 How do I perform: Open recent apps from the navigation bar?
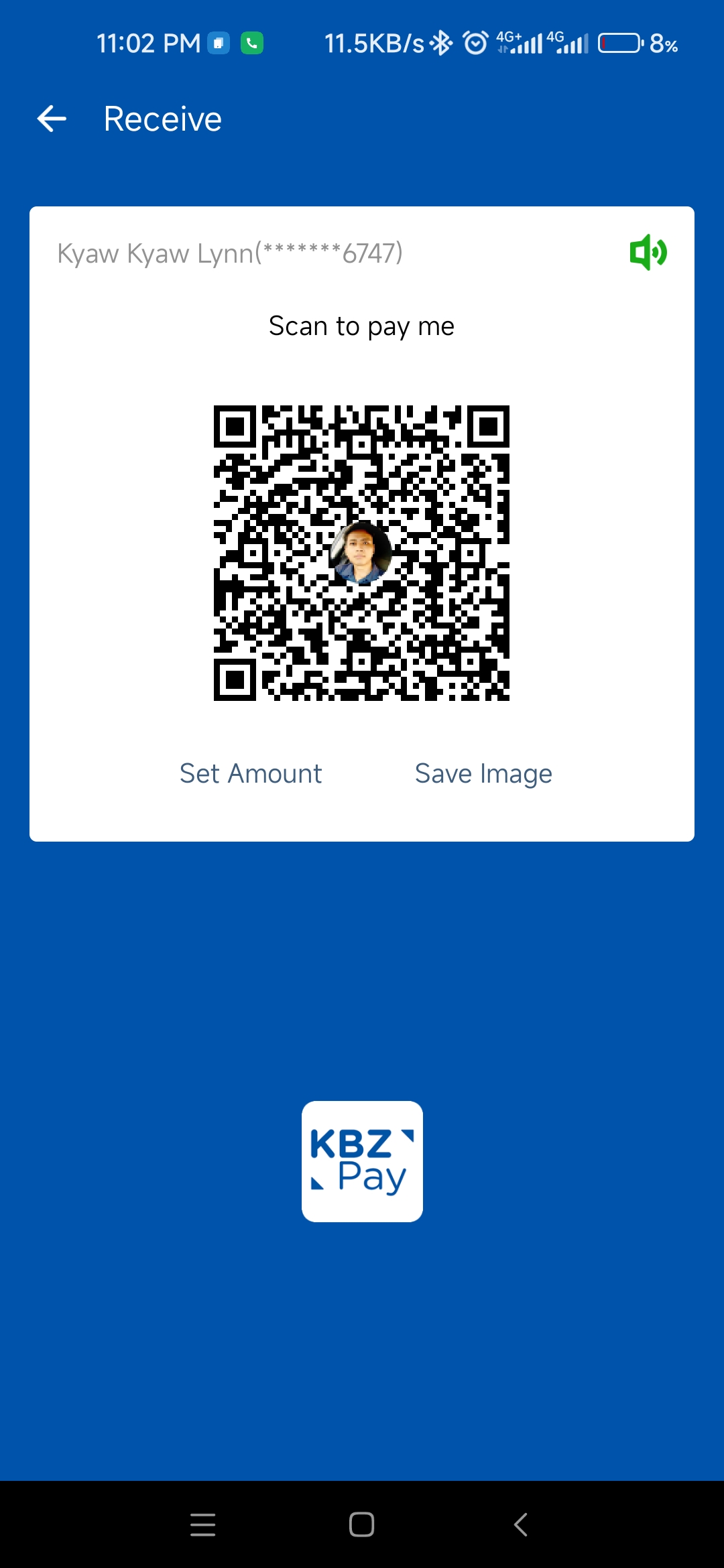[202, 1524]
